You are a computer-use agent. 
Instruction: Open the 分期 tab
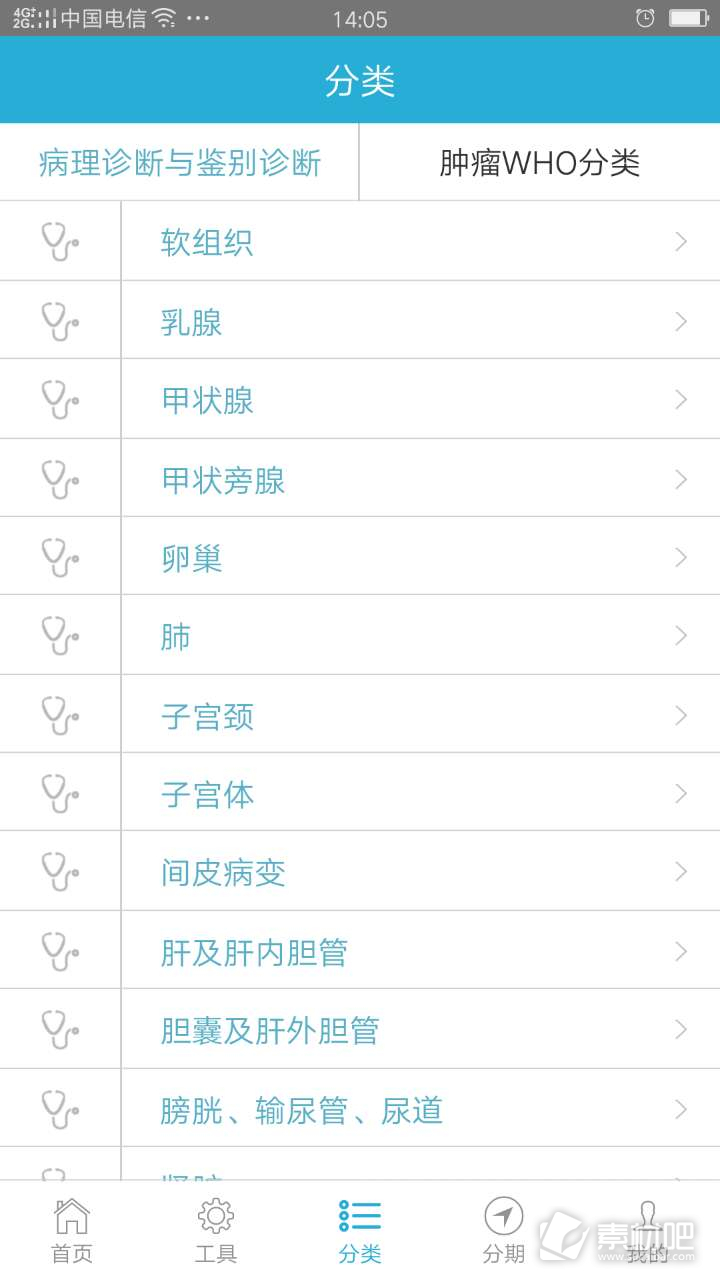[x=504, y=1230]
